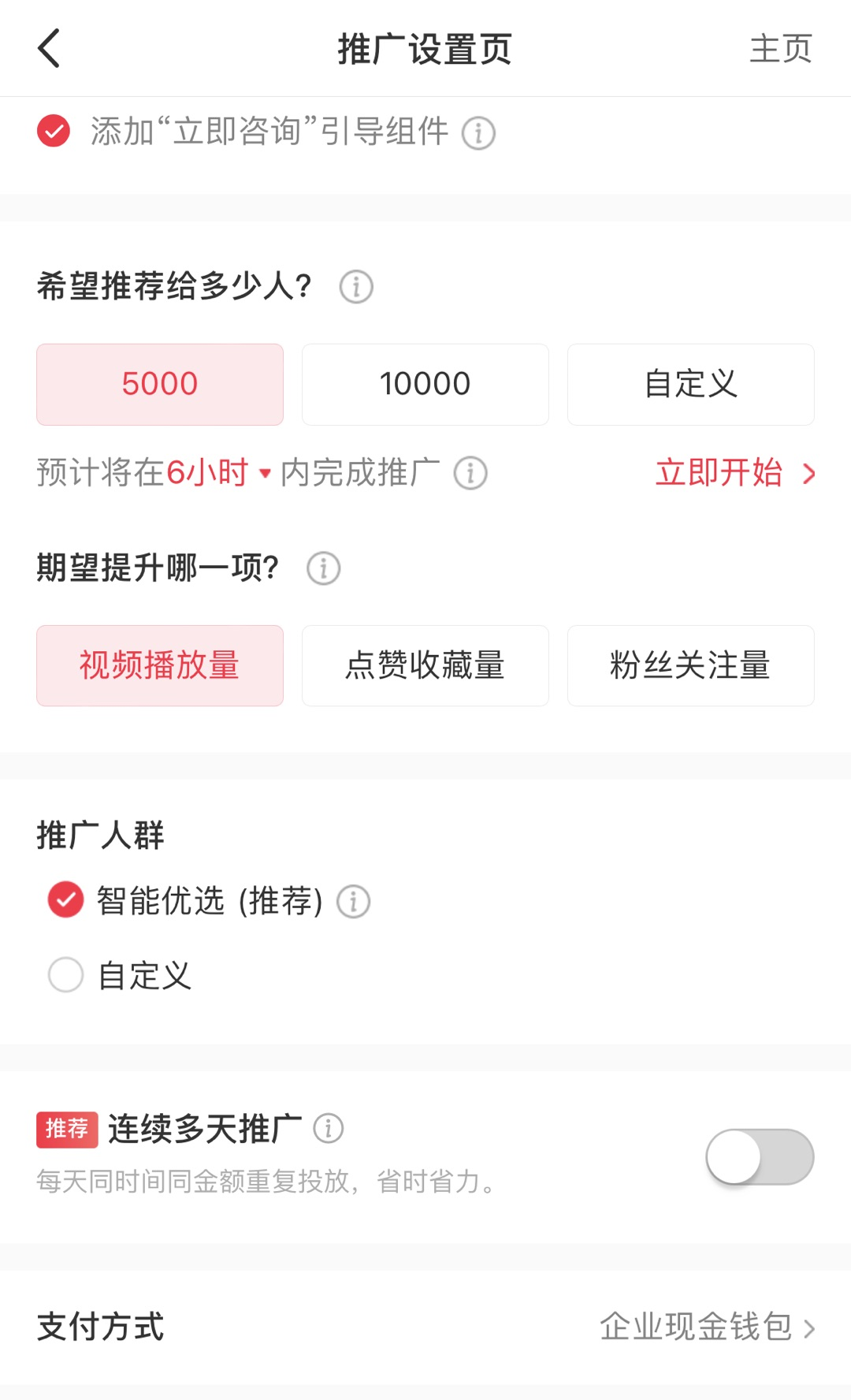Open 主页 from the header

click(x=780, y=49)
